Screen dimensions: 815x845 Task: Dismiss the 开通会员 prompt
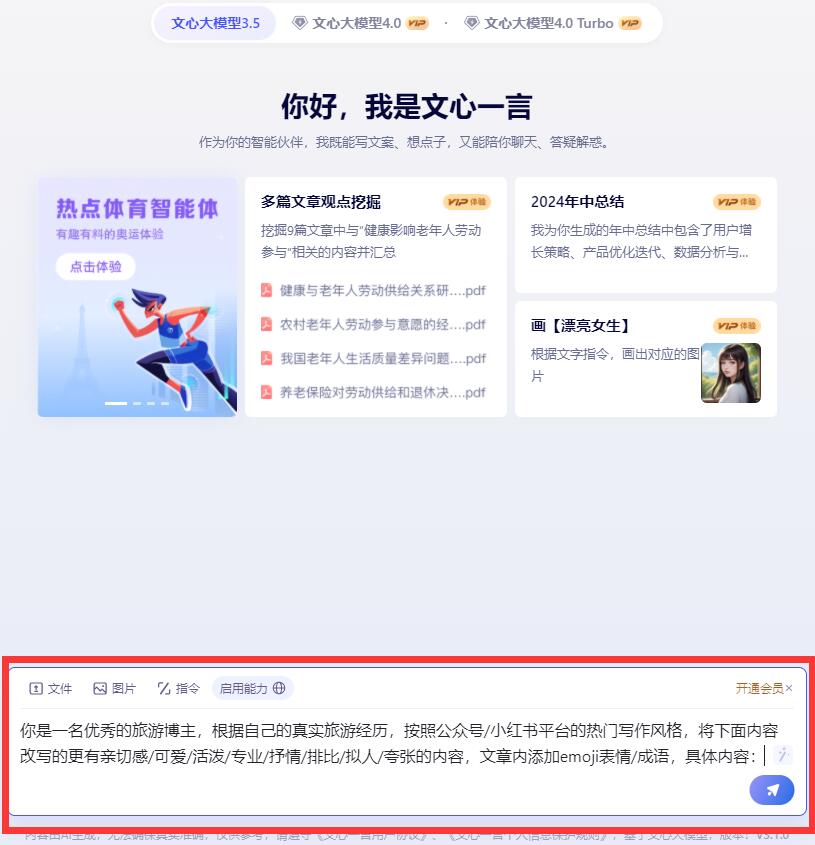coord(789,688)
